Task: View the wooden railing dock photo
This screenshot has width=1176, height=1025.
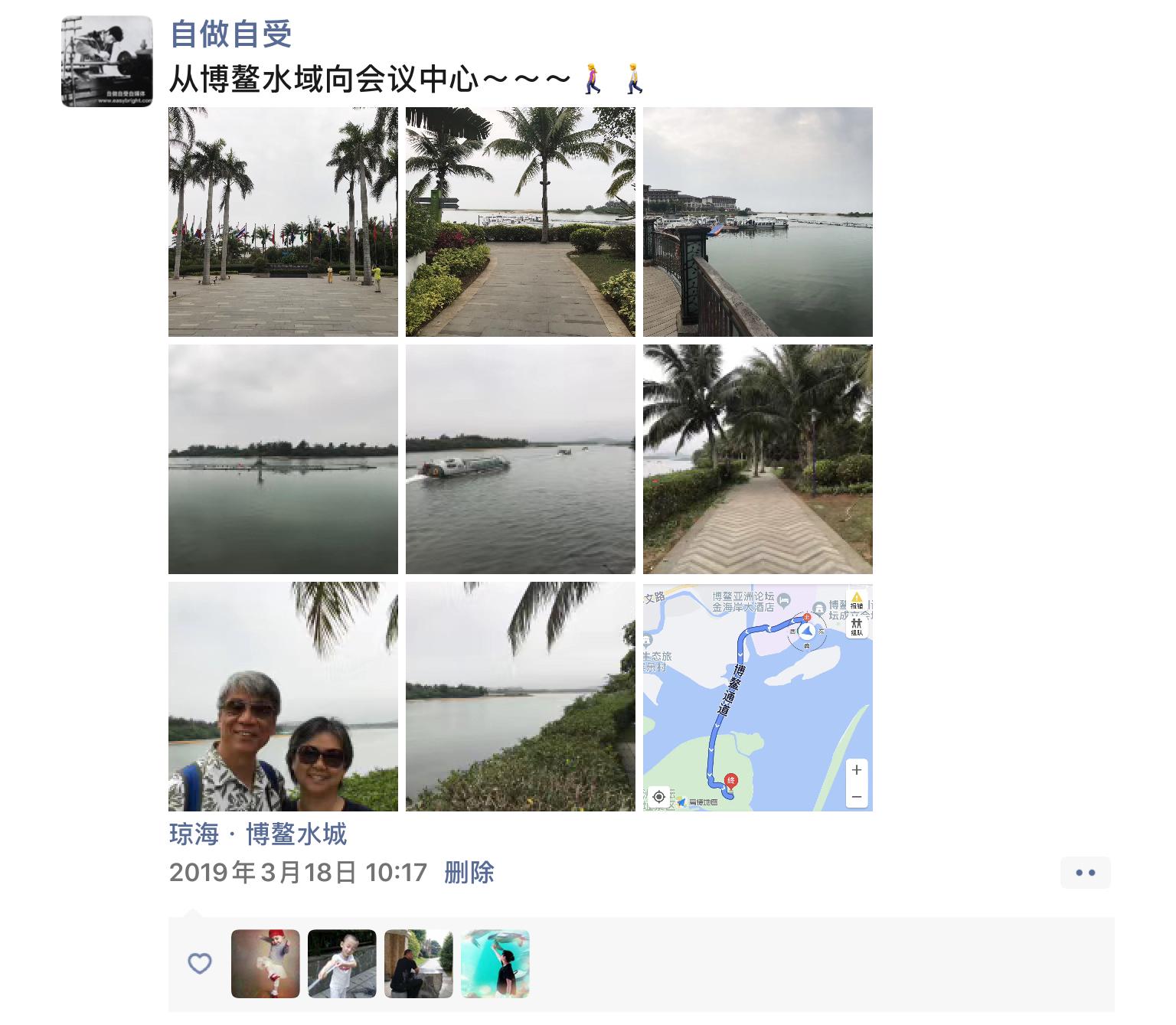Action: [758, 222]
